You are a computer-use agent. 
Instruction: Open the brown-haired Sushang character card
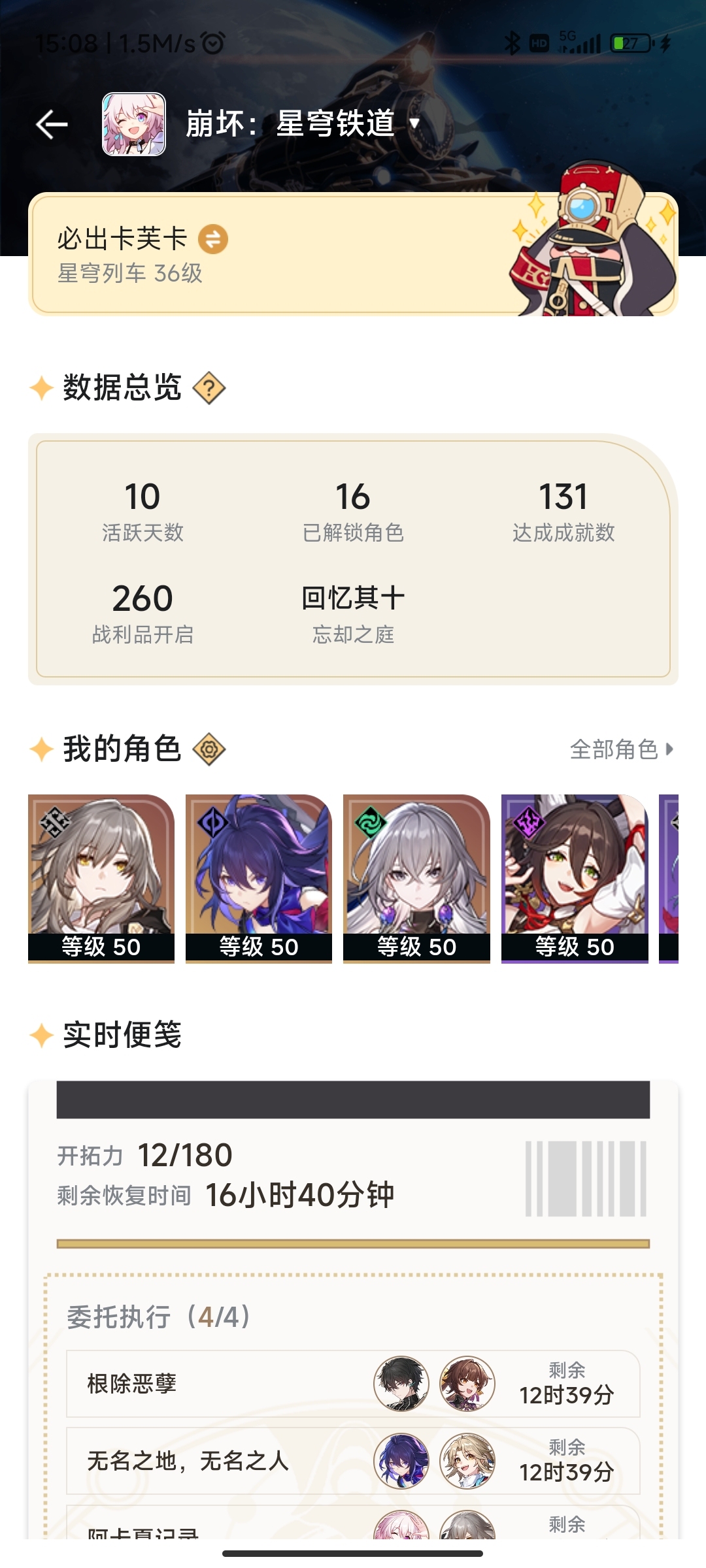[x=575, y=878]
